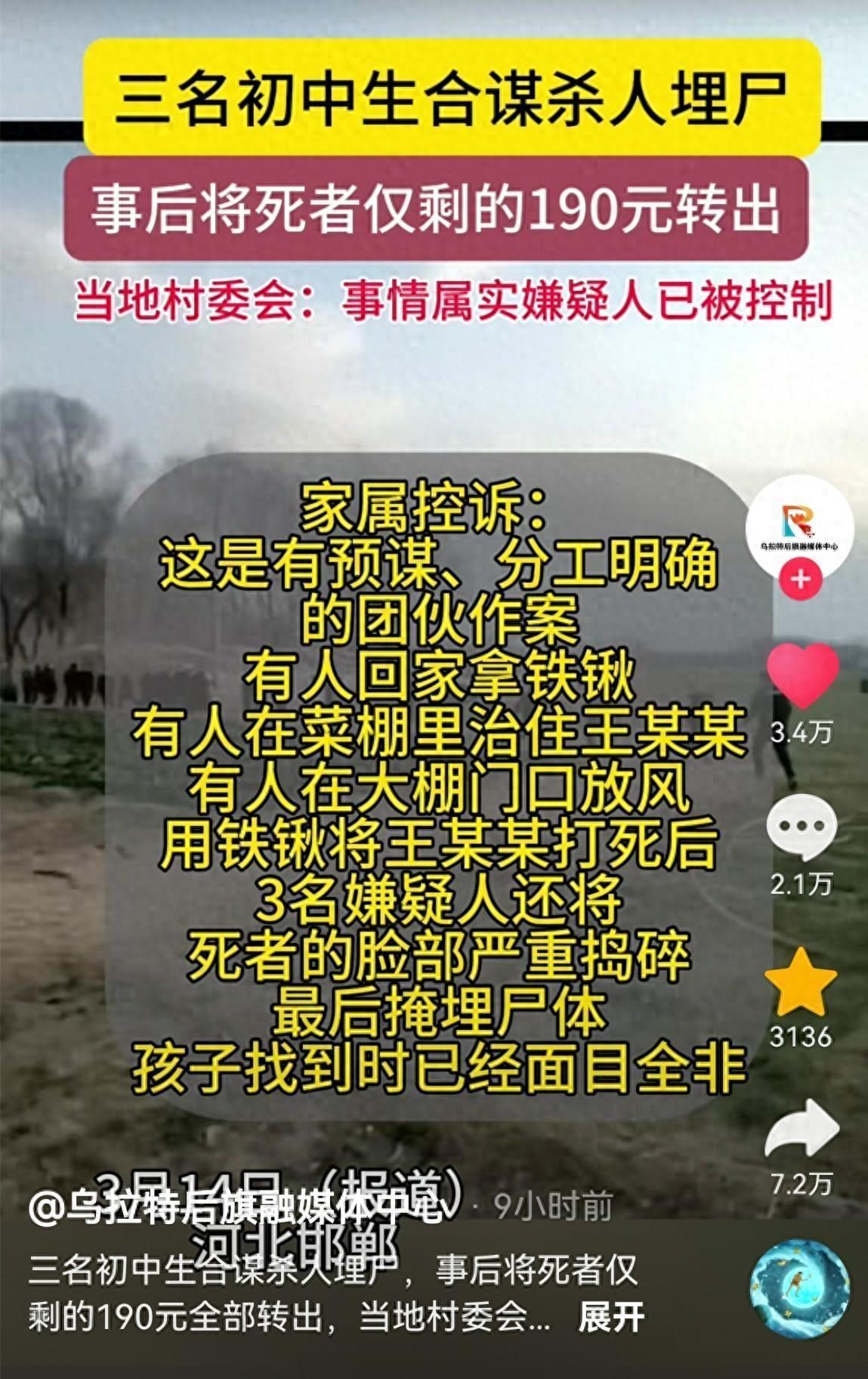Open the 乌拉特后旗融媒体中心 profile avatar
Image resolution: width=868 pixels, height=1379 pixels.
[x=799, y=527]
